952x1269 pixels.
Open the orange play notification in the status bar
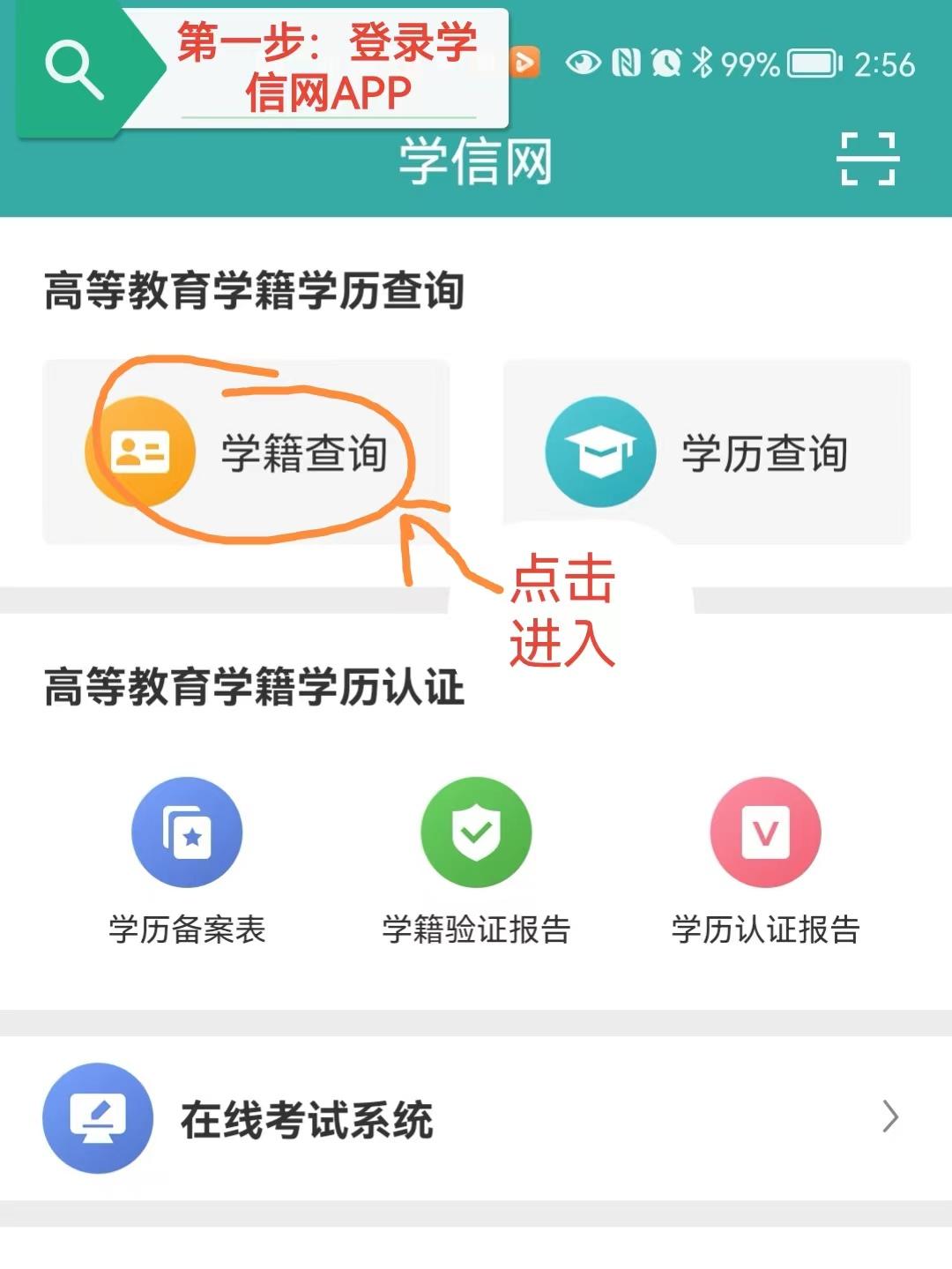pos(526,63)
